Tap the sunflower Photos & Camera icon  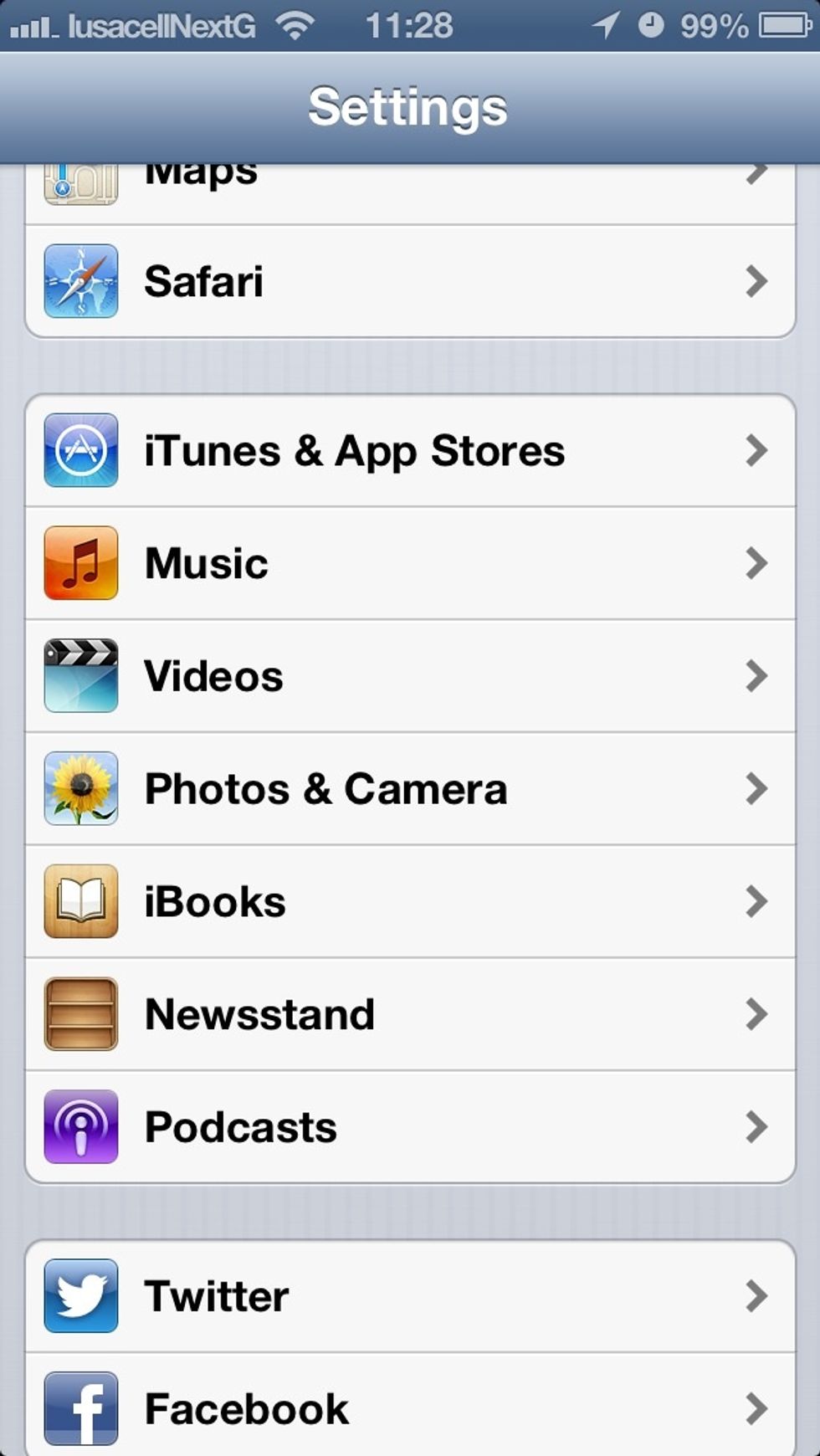tap(81, 788)
